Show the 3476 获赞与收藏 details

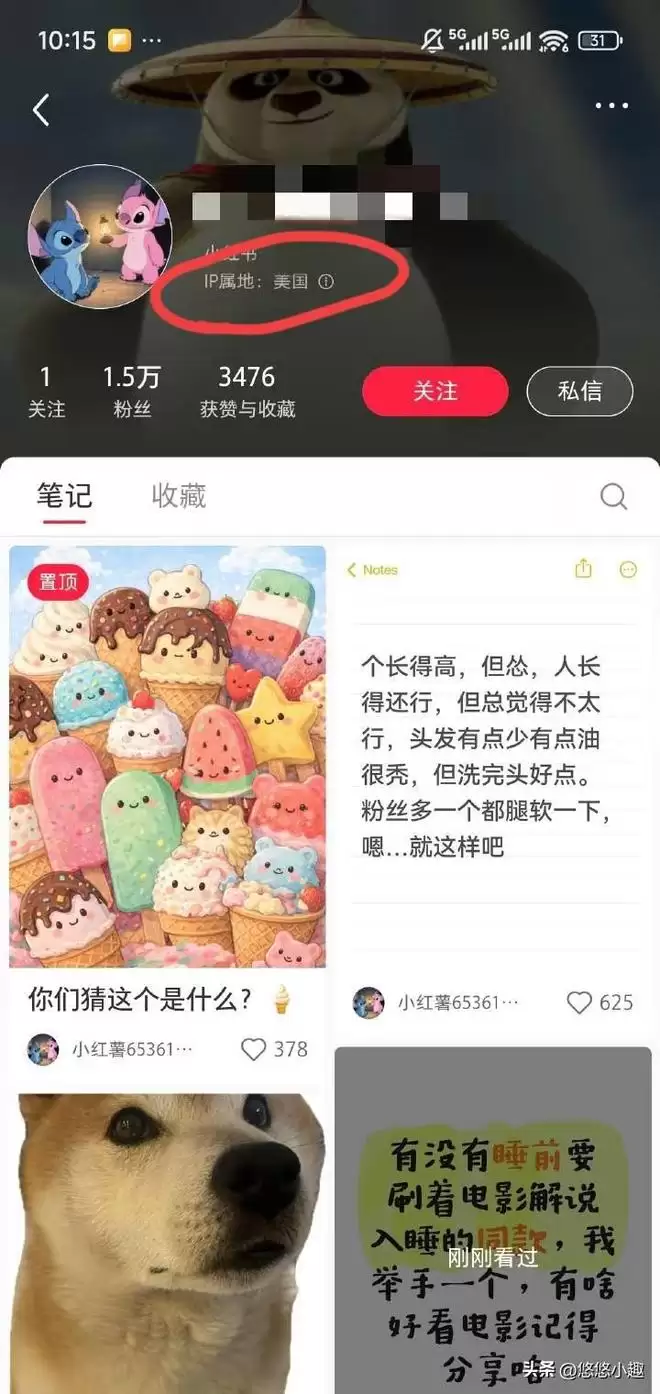[247, 391]
